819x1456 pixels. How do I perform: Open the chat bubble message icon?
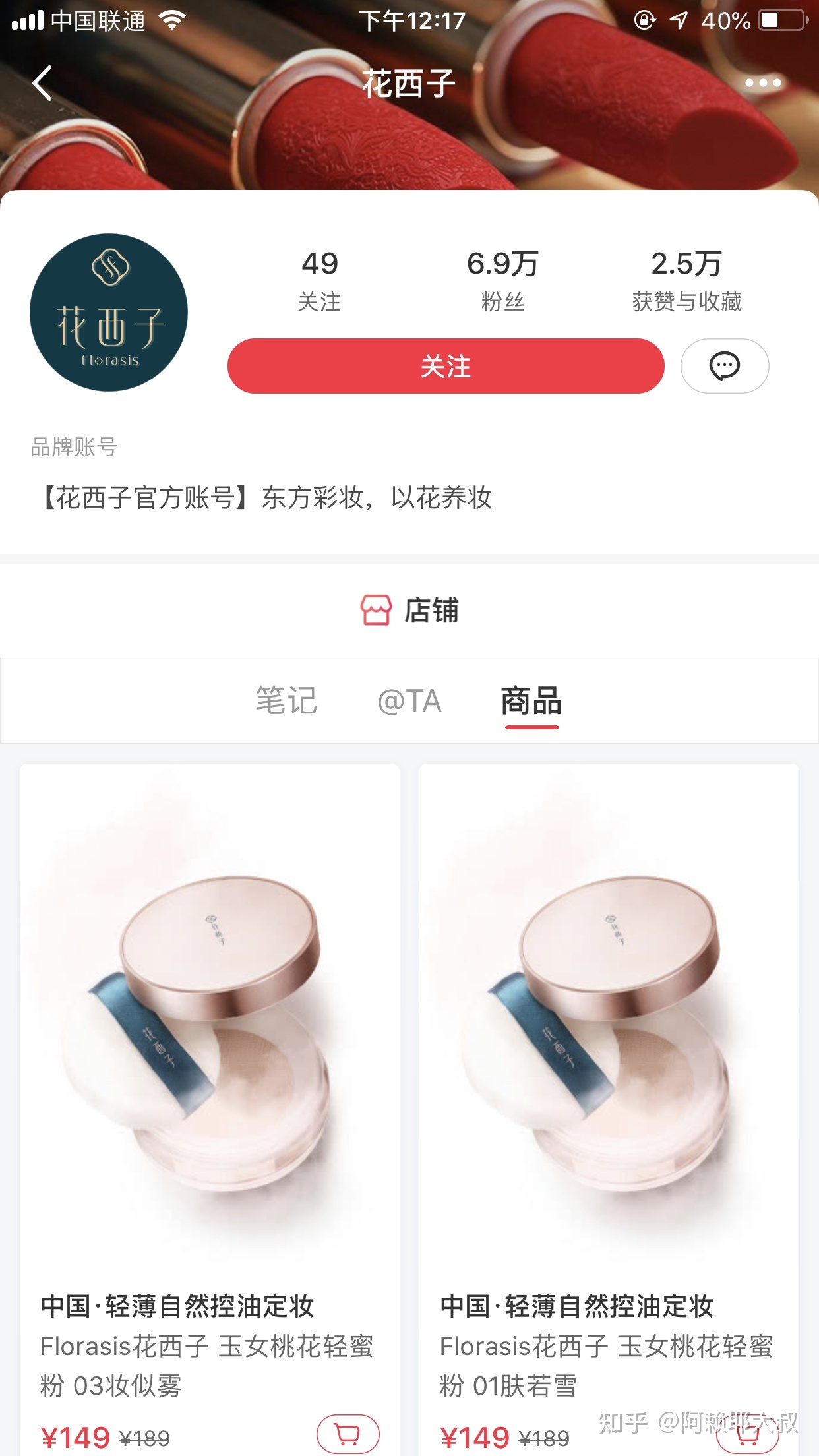coord(724,366)
